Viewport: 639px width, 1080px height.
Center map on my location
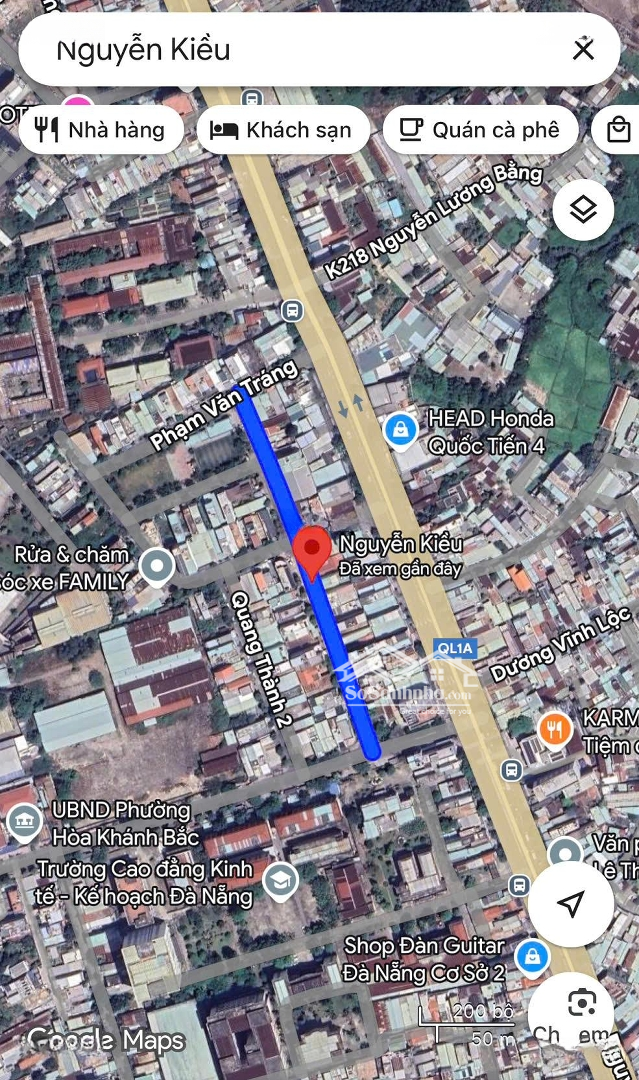coord(570,905)
